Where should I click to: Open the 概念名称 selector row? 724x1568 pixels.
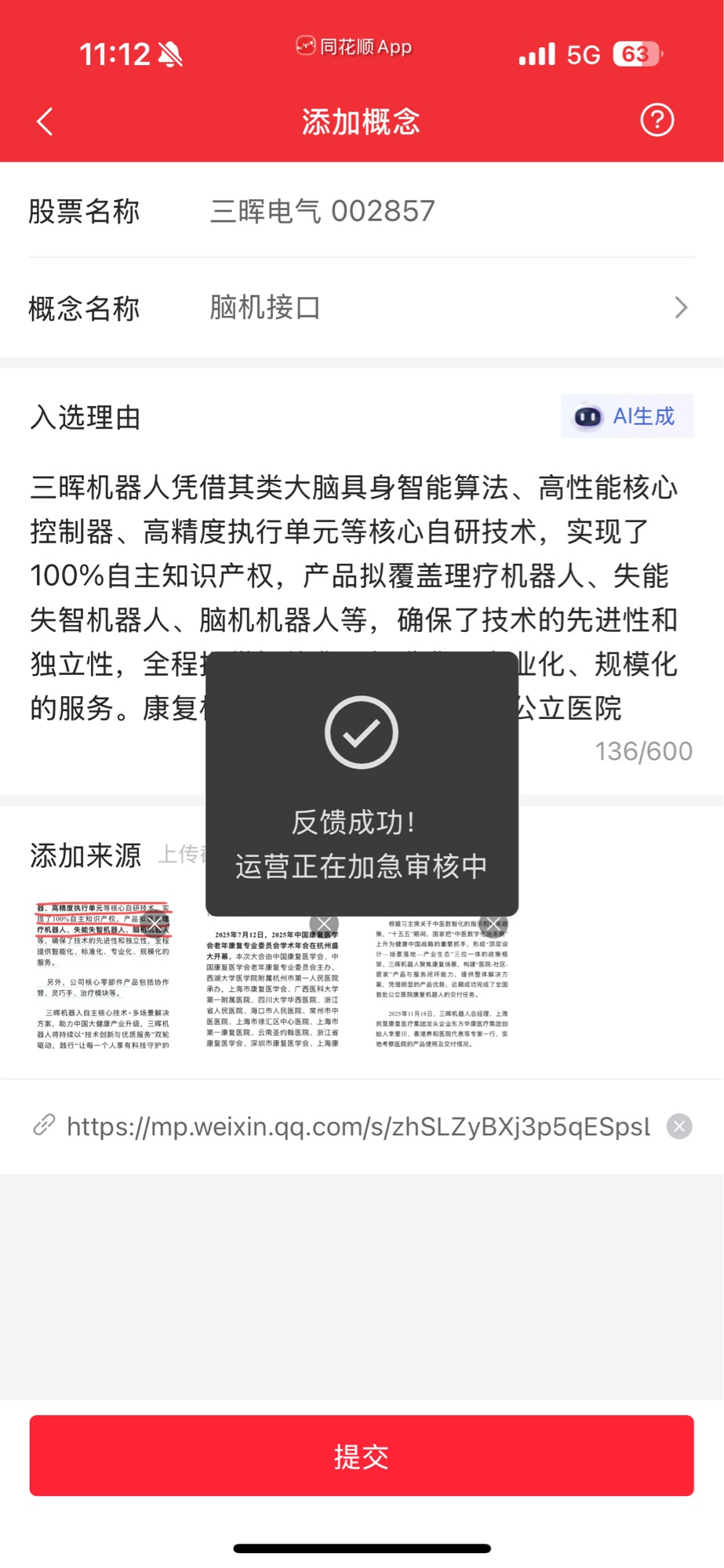pyautogui.click(x=362, y=308)
